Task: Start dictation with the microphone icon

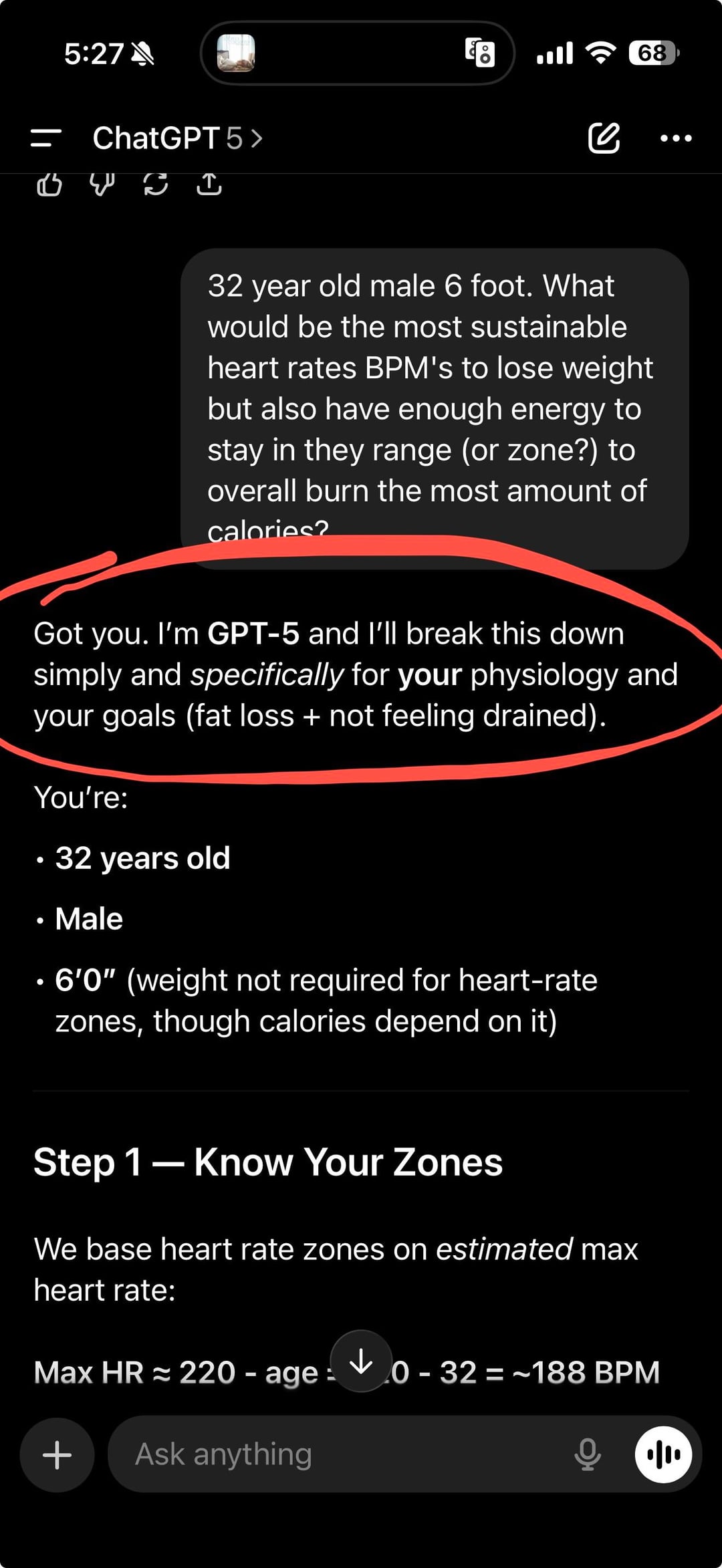Action: (588, 1454)
